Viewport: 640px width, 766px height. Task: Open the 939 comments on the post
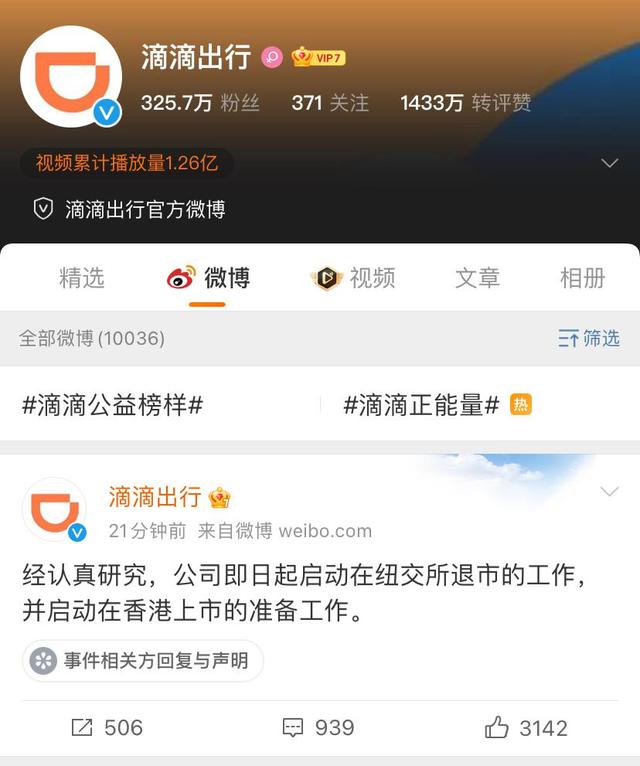pos(318,727)
